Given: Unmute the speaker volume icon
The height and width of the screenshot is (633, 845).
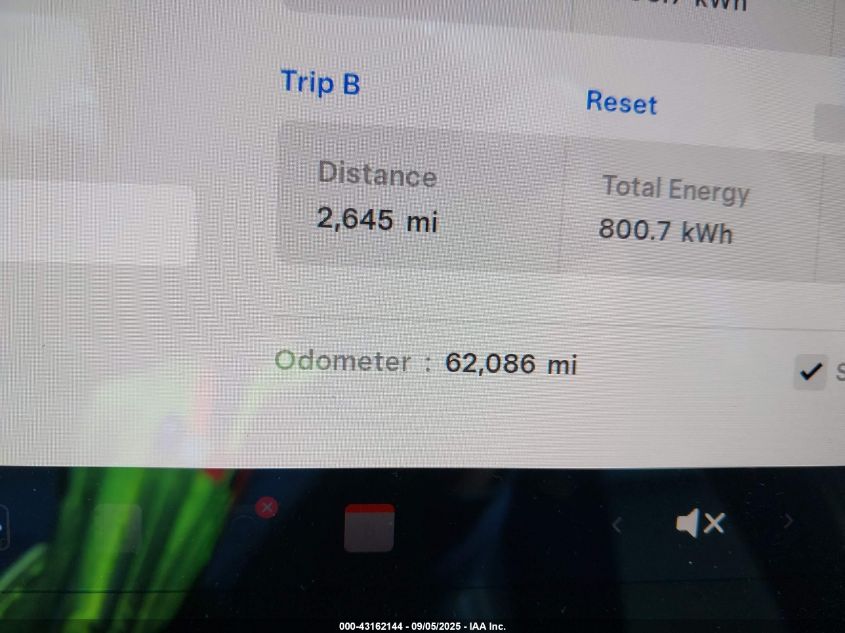Looking at the screenshot, I should tap(699, 523).
